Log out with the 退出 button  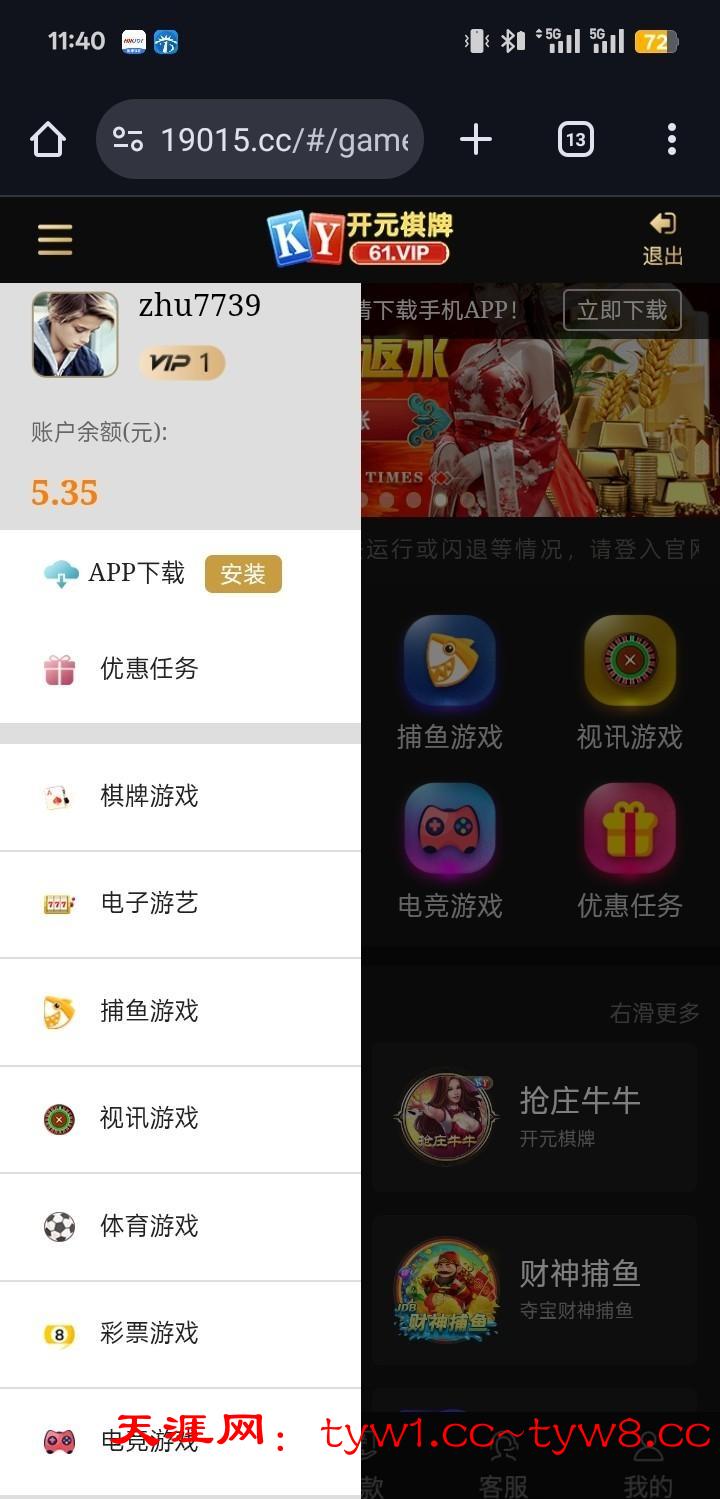(x=662, y=239)
